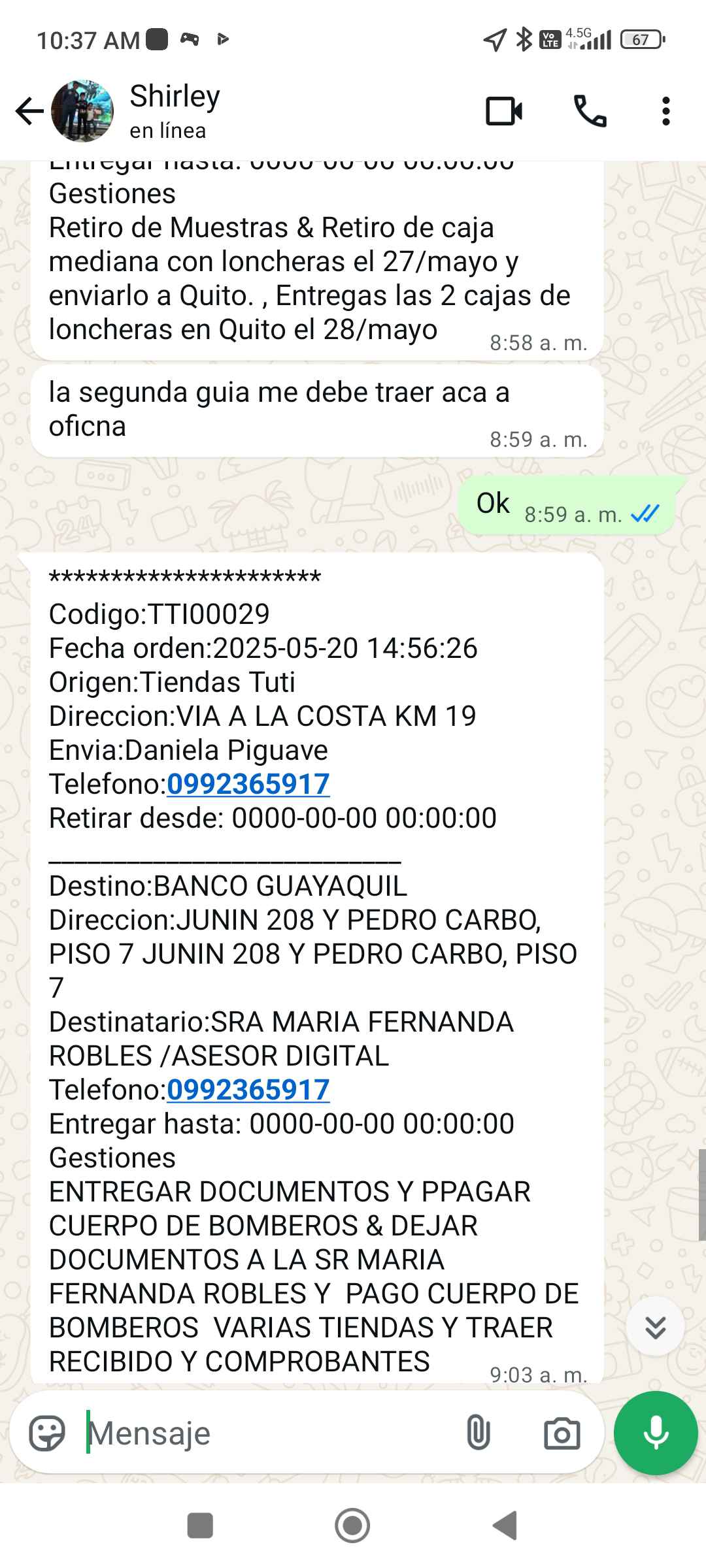Open the chat overflow menu
The image size is (706, 1568).
665,111
